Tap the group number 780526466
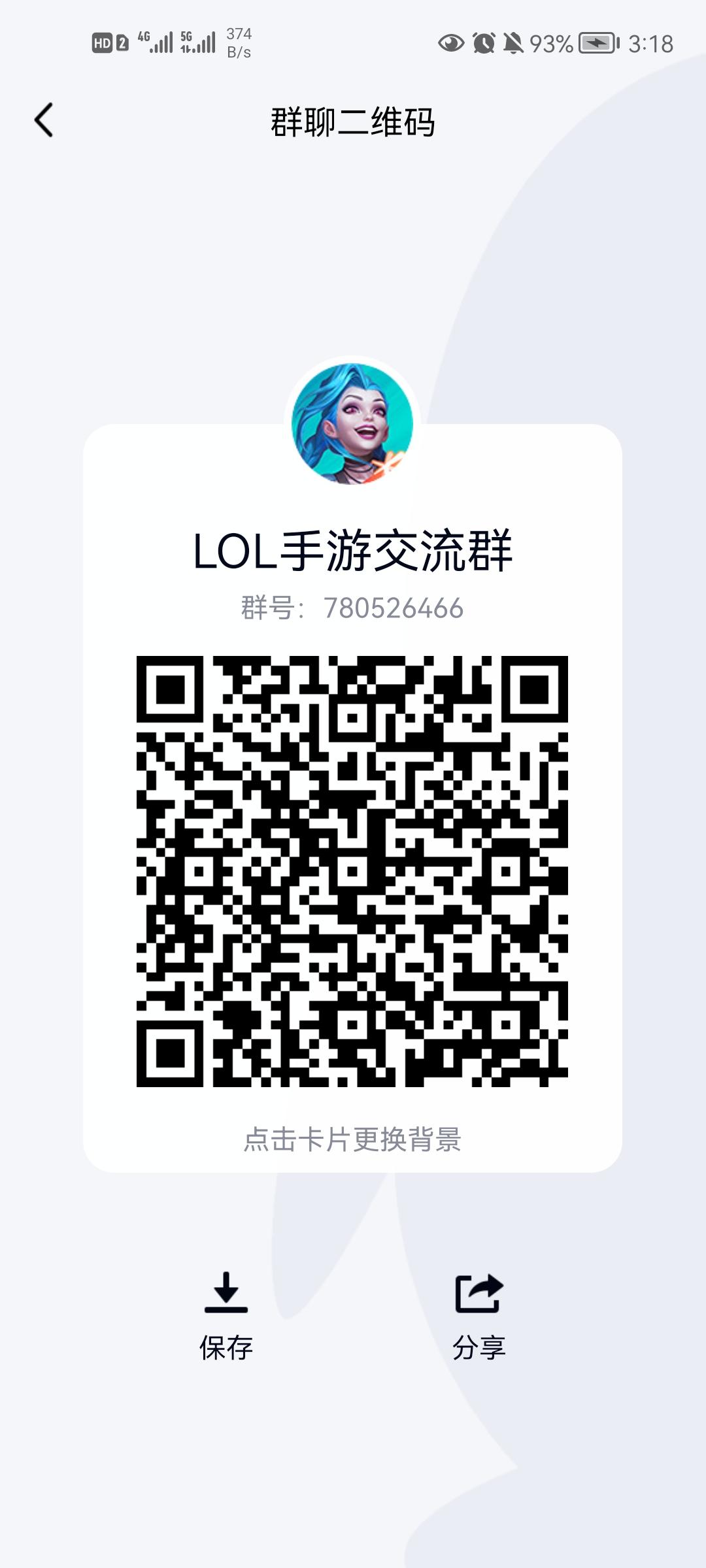 353,608
